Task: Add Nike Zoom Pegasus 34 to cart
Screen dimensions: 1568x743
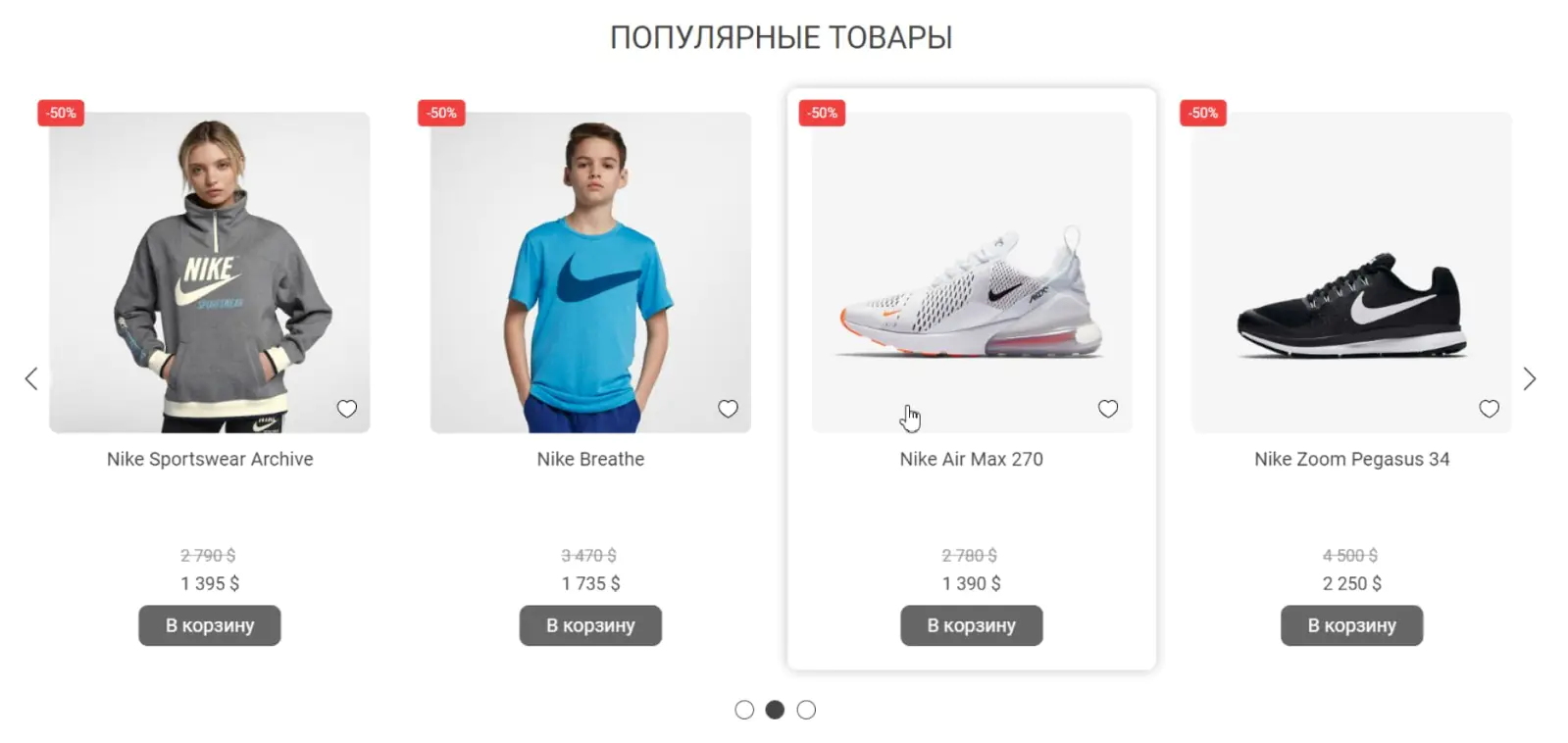Action: coord(1351,625)
